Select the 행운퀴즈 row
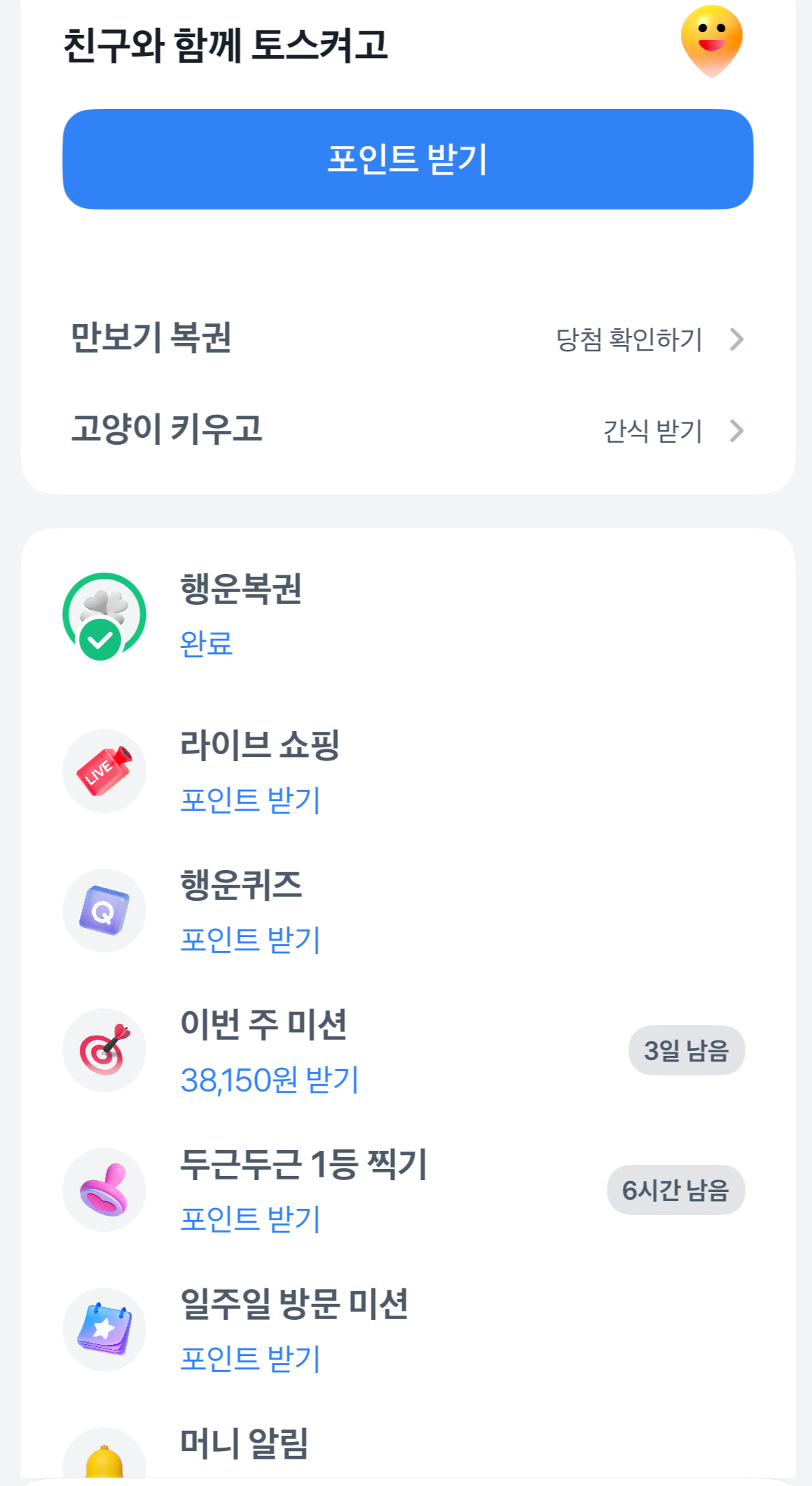Viewport: 812px width, 1486px height. pyautogui.click(x=408, y=911)
